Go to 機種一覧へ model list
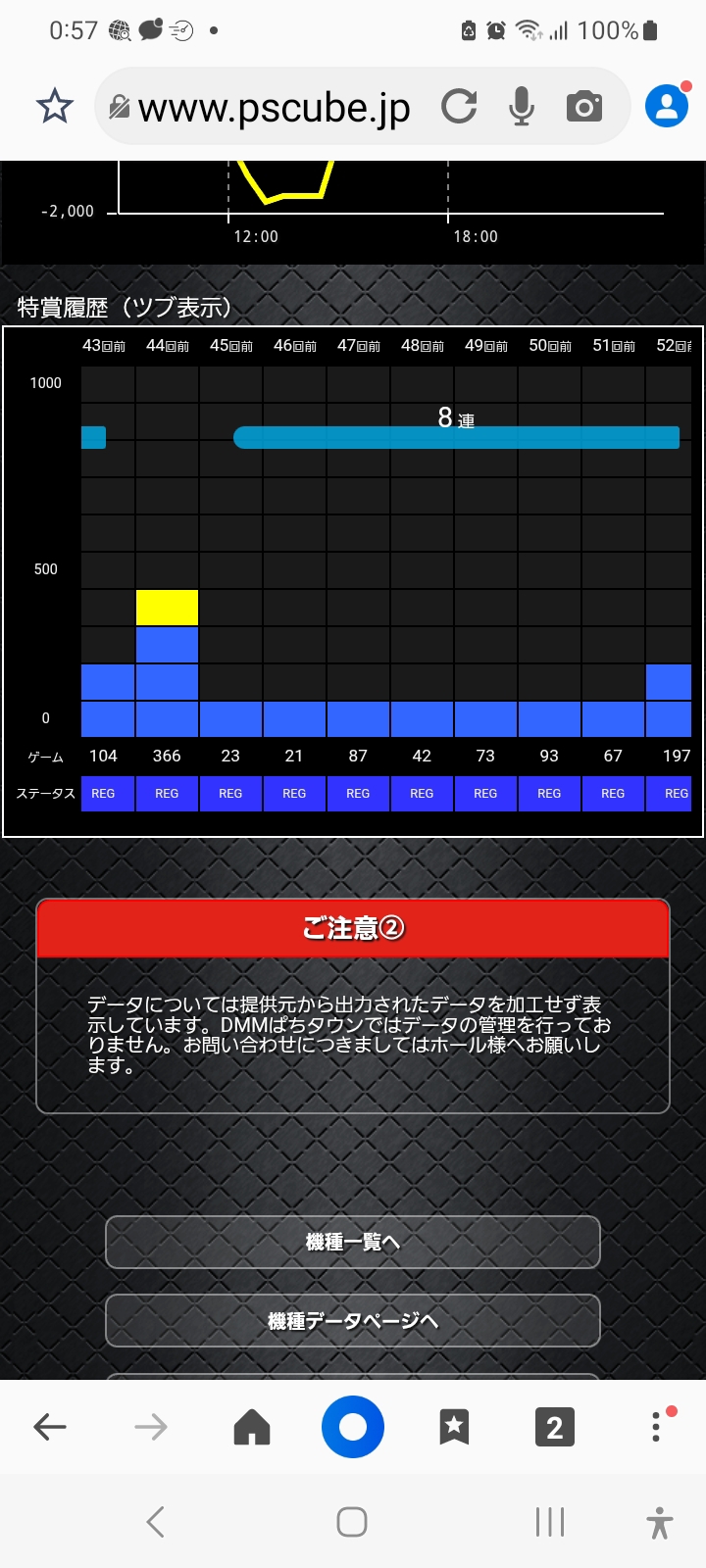The height and width of the screenshot is (1568, 706). click(353, 1243)
